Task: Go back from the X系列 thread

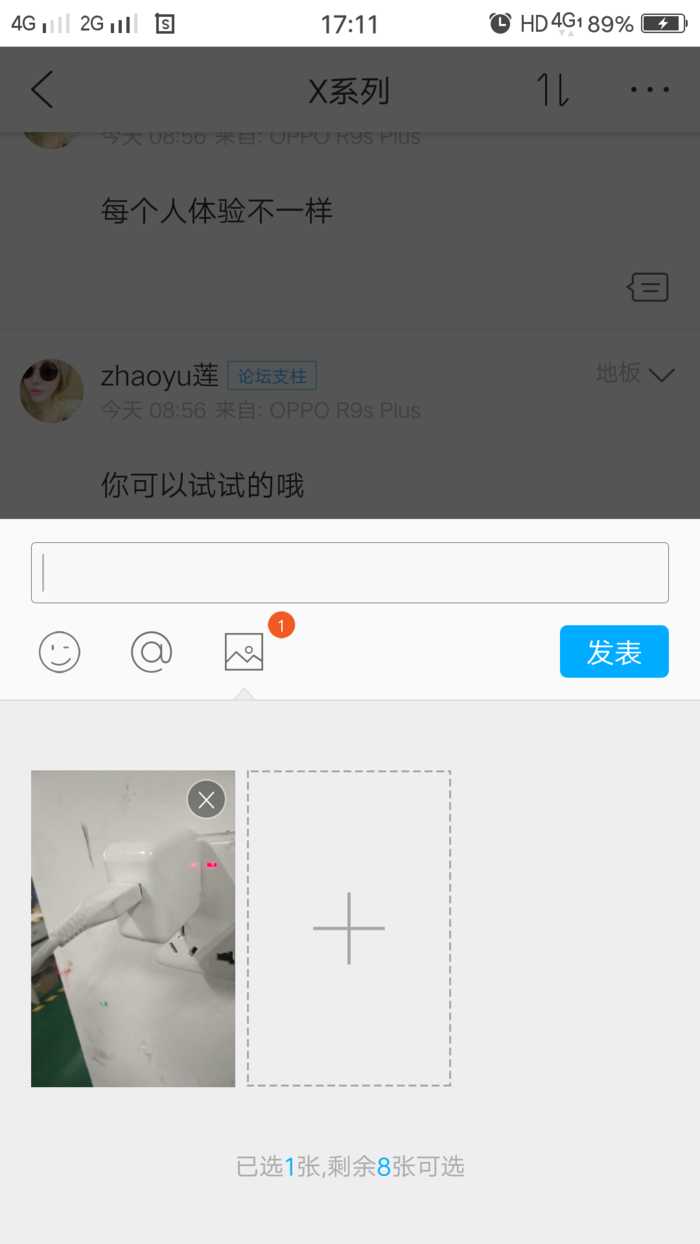Action: pos(42,90)
